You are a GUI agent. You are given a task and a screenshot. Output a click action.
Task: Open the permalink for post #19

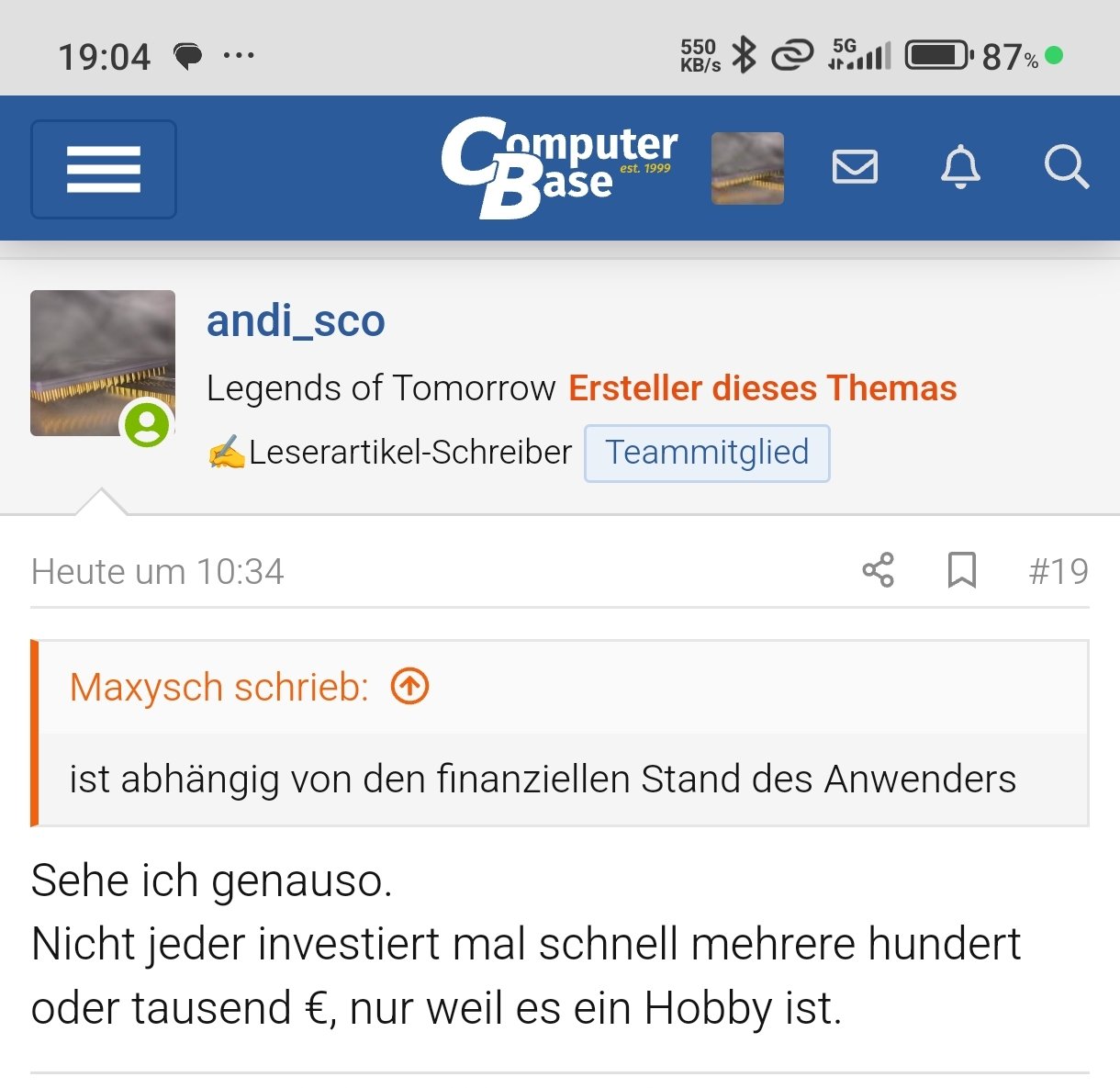[1058, 571]
